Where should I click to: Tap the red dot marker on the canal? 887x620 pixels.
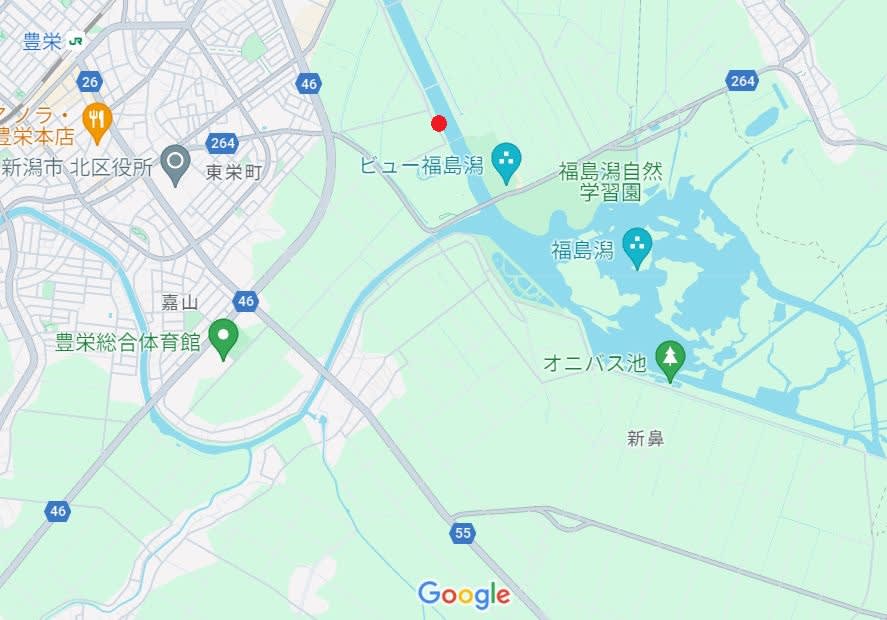(438, 123)
